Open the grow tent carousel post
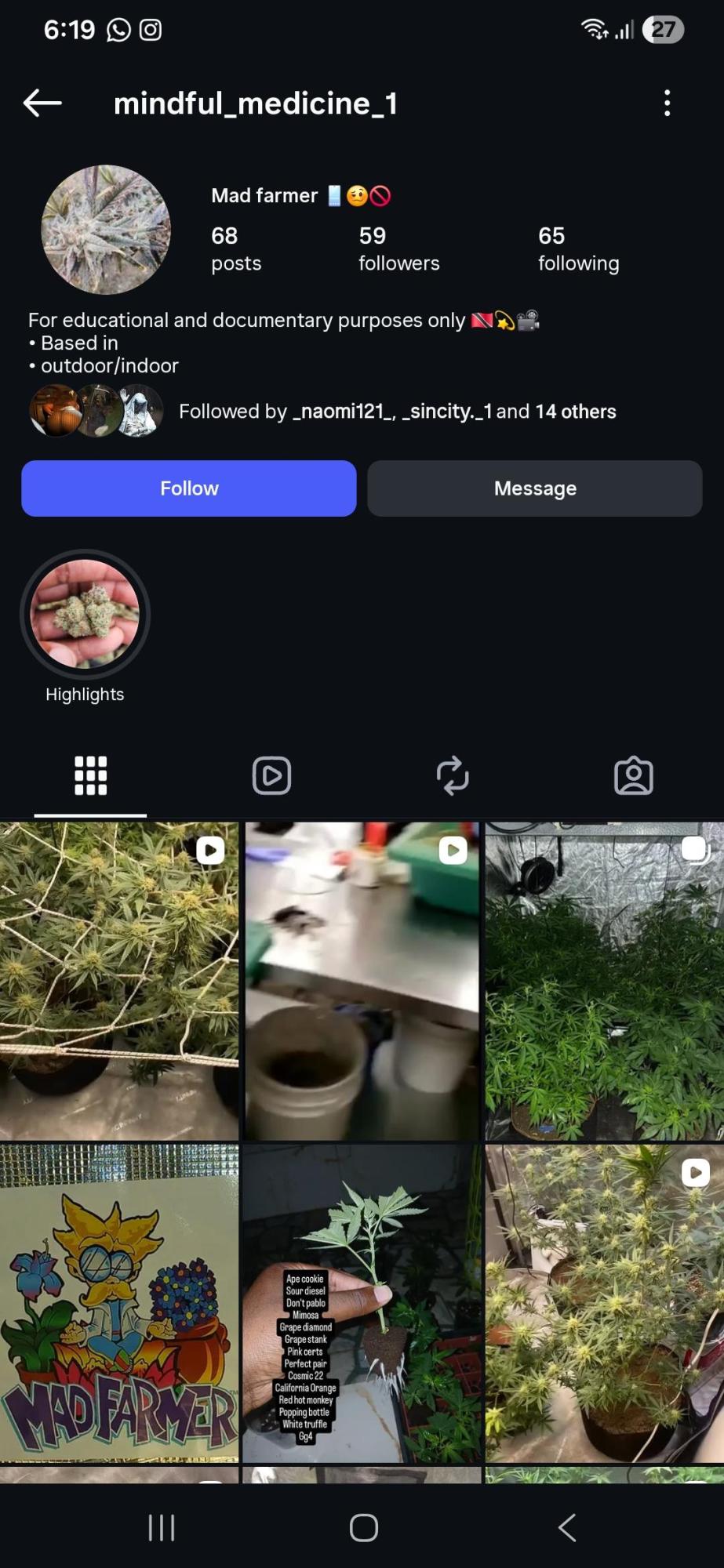The height and width of the screenshot is (1568, 724). coord(605,981)
